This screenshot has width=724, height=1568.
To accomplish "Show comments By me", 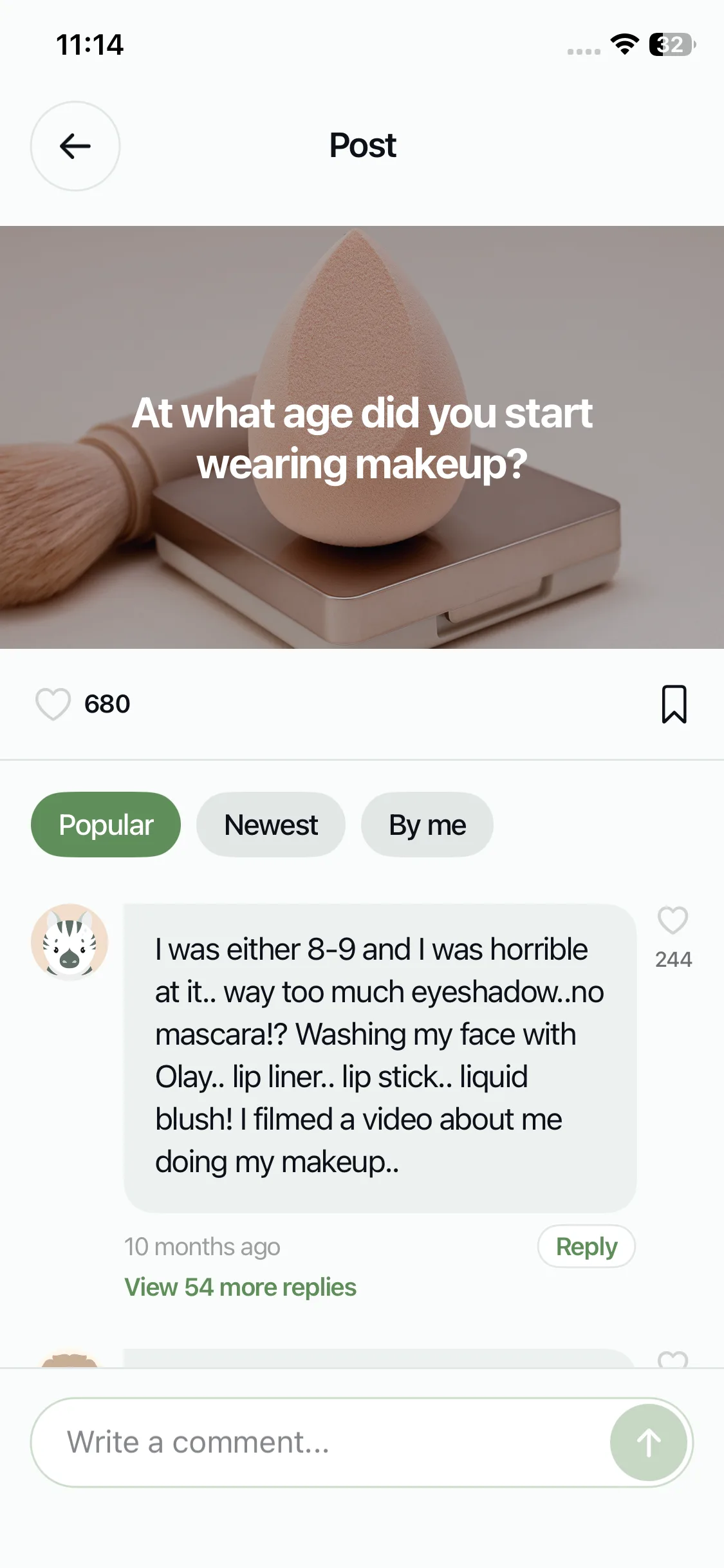I will 427,825.
